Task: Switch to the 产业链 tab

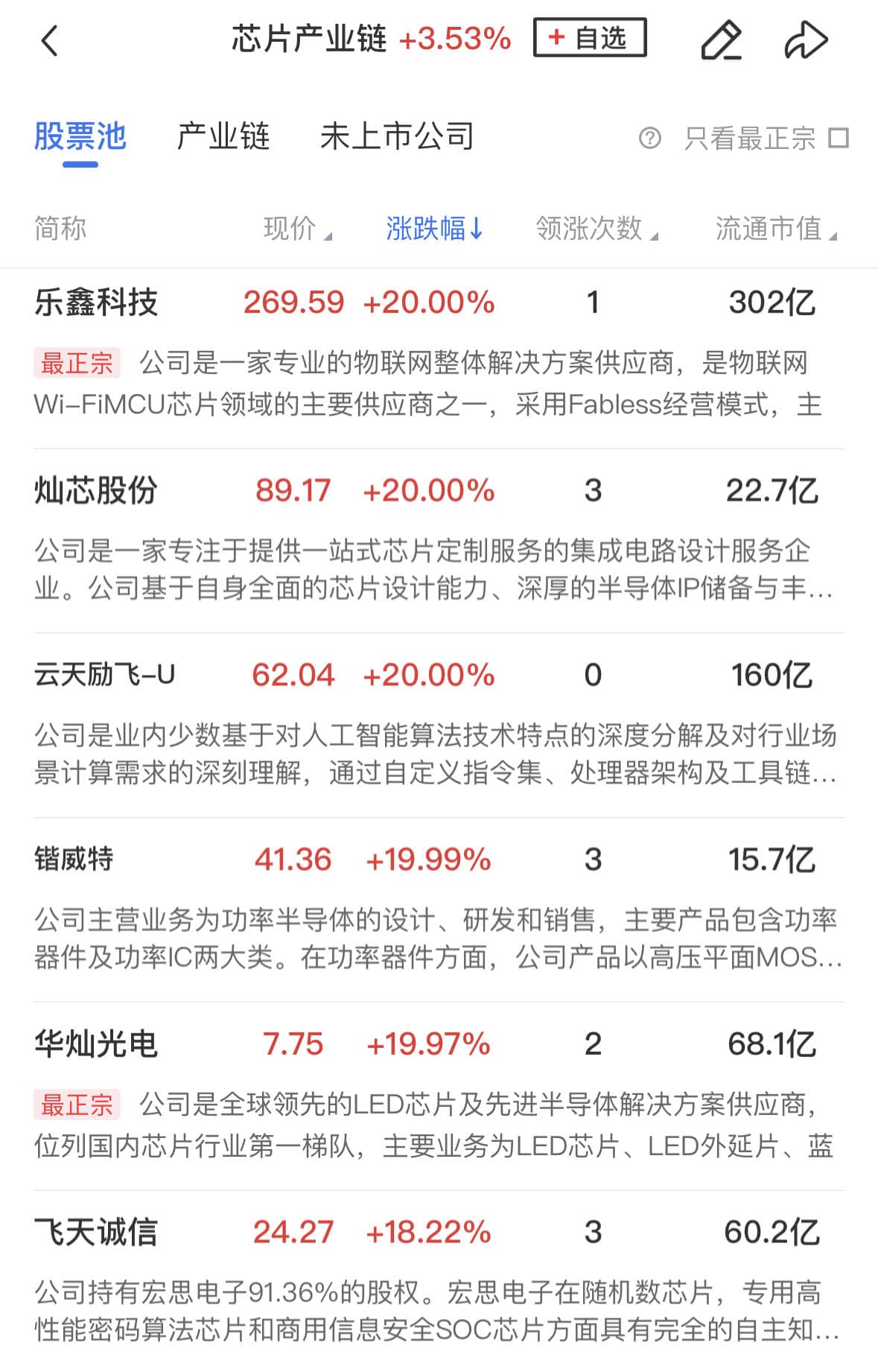Action: (223, 137)
